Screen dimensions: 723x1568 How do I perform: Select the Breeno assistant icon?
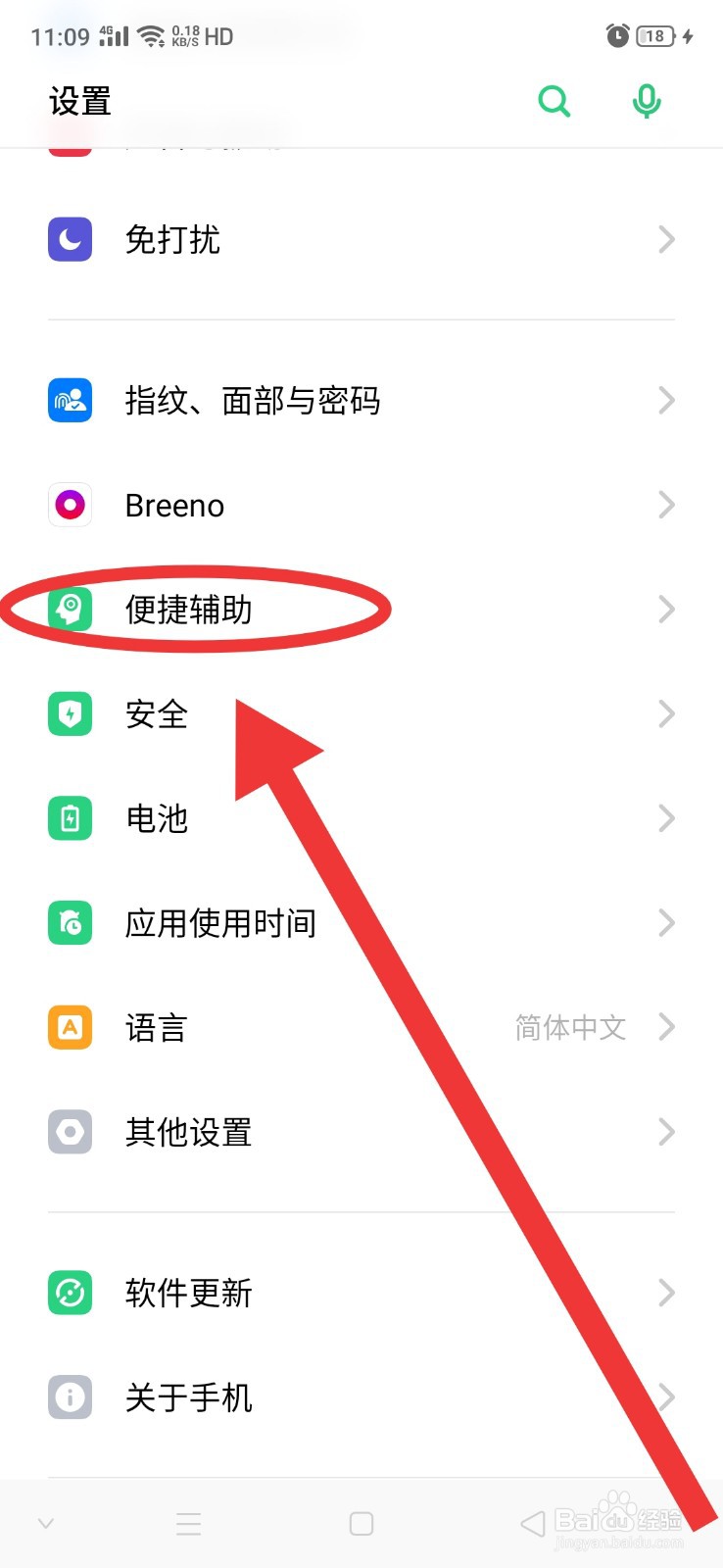(70, 505)
